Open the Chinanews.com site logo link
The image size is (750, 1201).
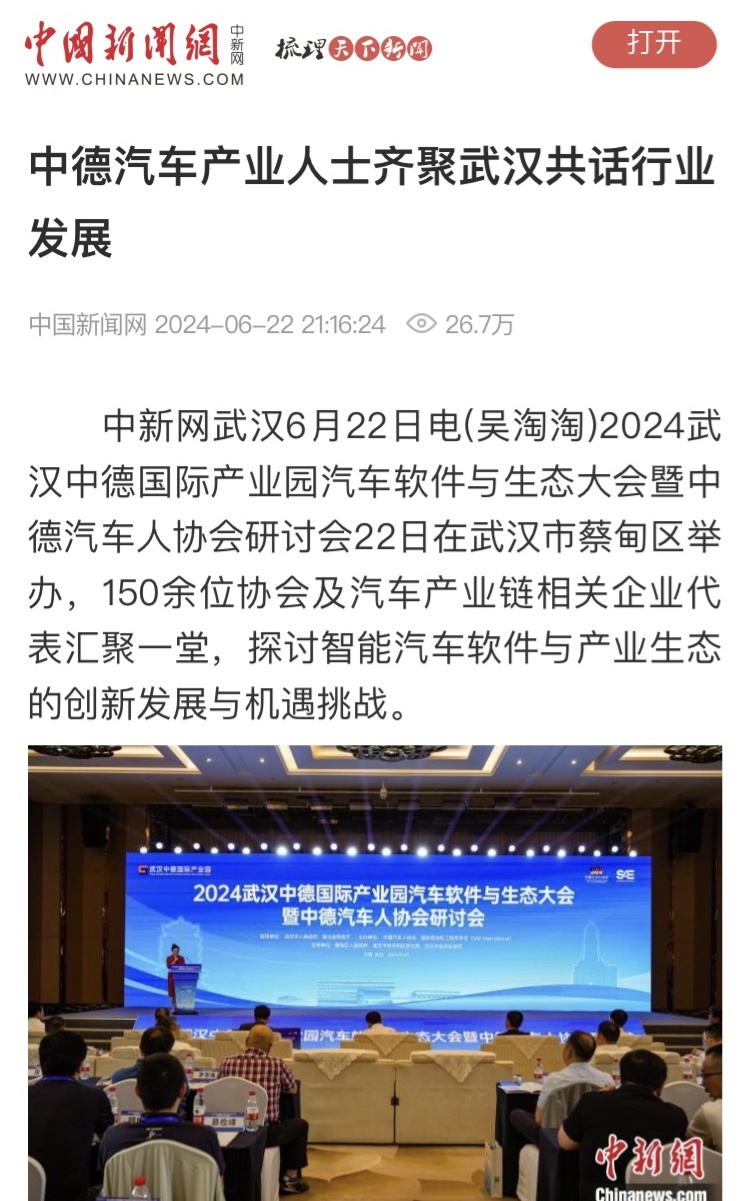pyautogui.click(x=134, y=53)
